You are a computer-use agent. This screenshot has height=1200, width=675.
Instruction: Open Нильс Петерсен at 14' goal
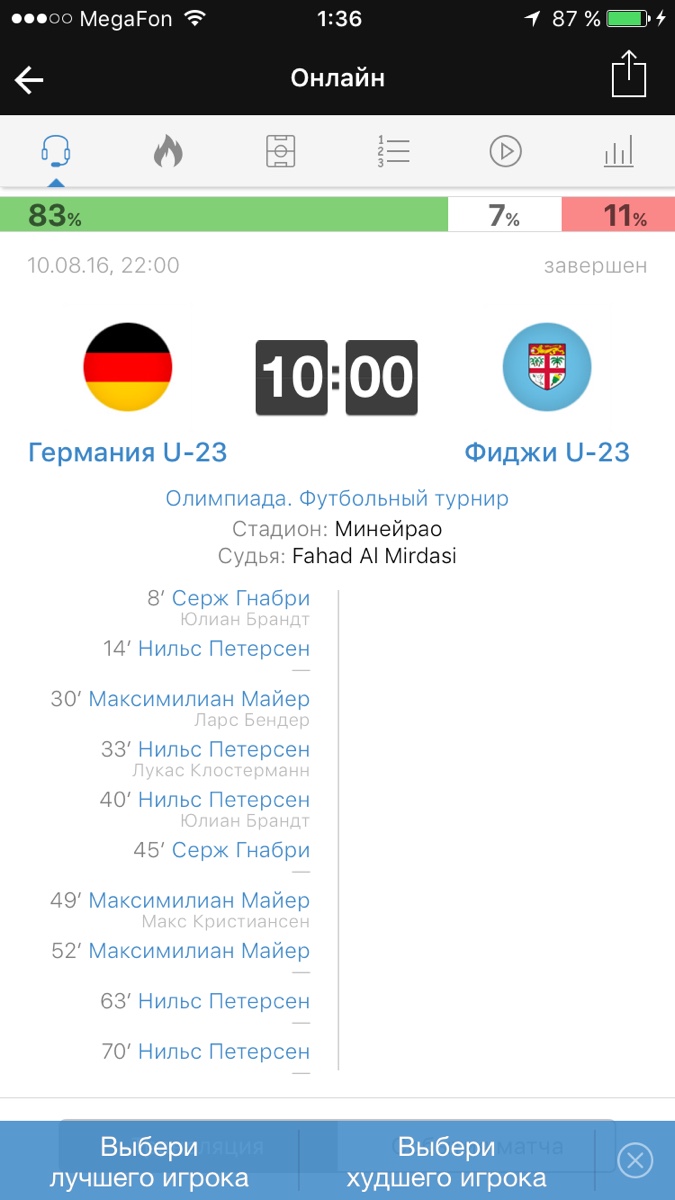[224, 648]
